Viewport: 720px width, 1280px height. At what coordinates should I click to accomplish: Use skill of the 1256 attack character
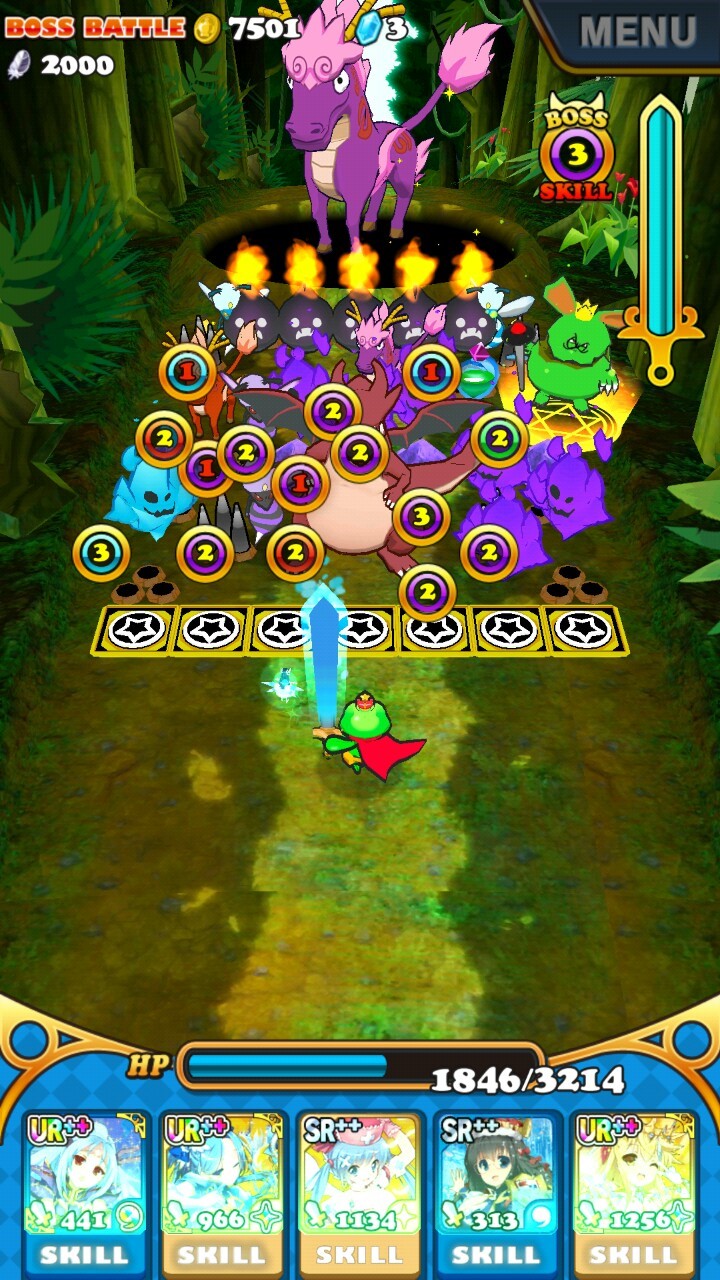pos(633,1254)
